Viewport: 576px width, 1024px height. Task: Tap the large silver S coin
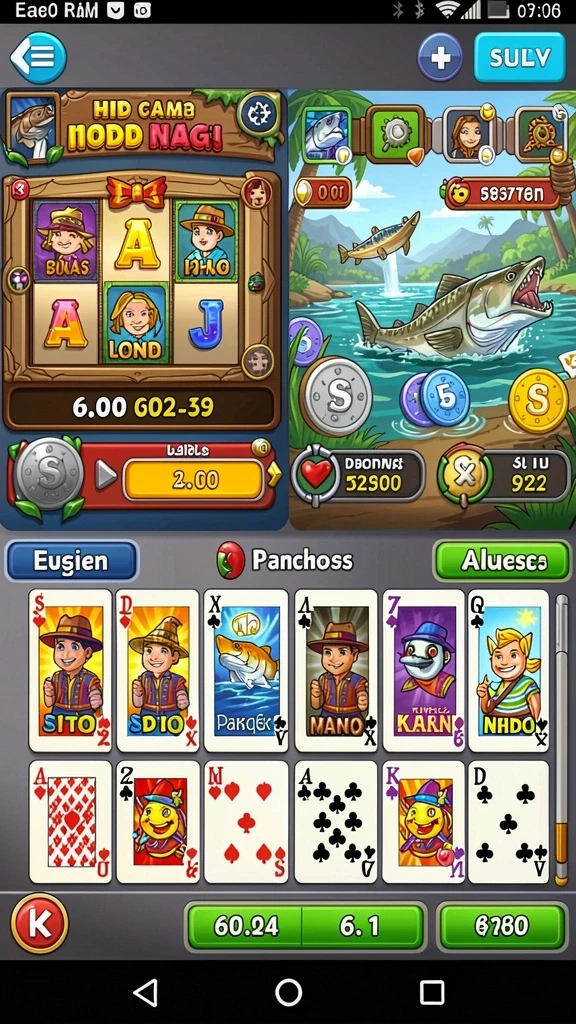(x=336, y=396)
